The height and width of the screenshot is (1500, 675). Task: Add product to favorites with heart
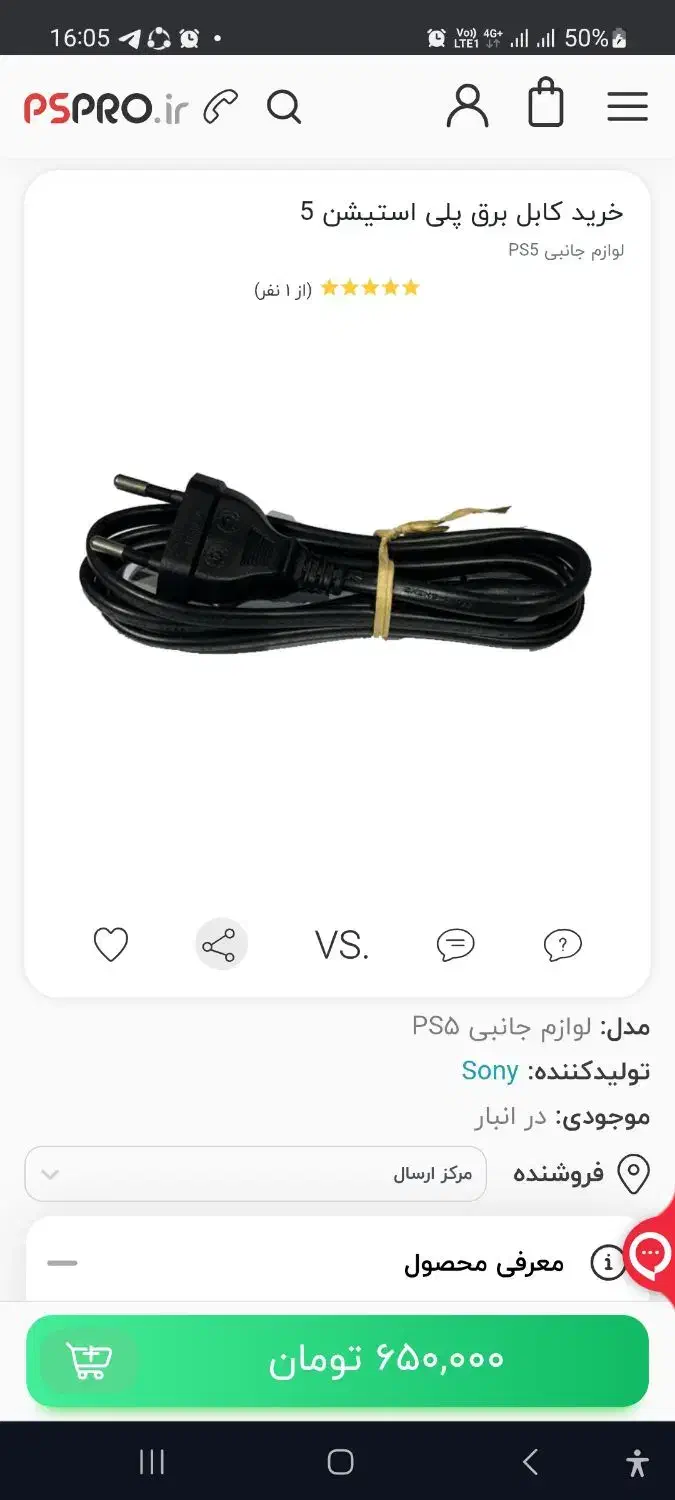pos(111,945)
